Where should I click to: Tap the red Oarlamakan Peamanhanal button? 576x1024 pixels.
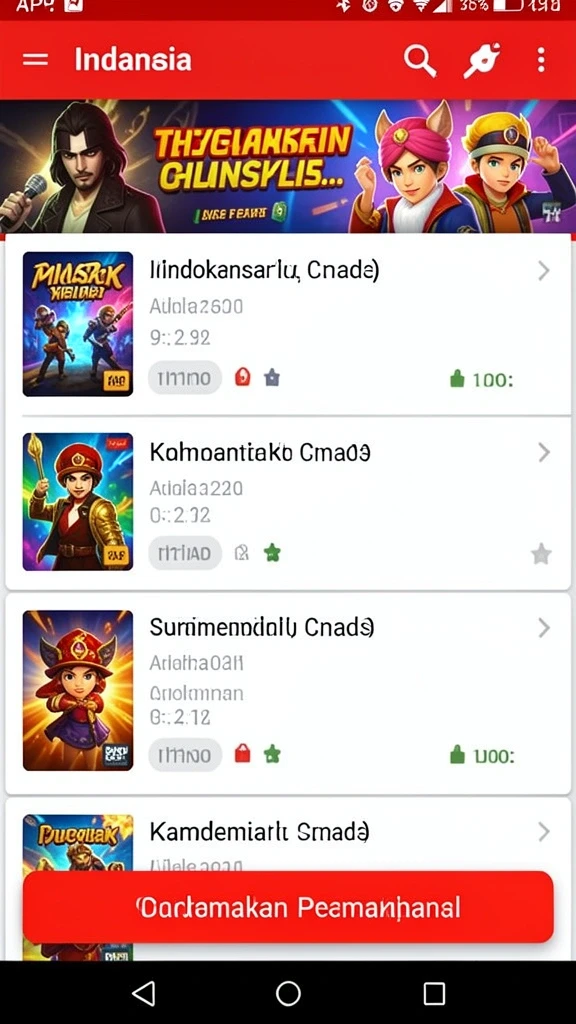coord(288,907)
